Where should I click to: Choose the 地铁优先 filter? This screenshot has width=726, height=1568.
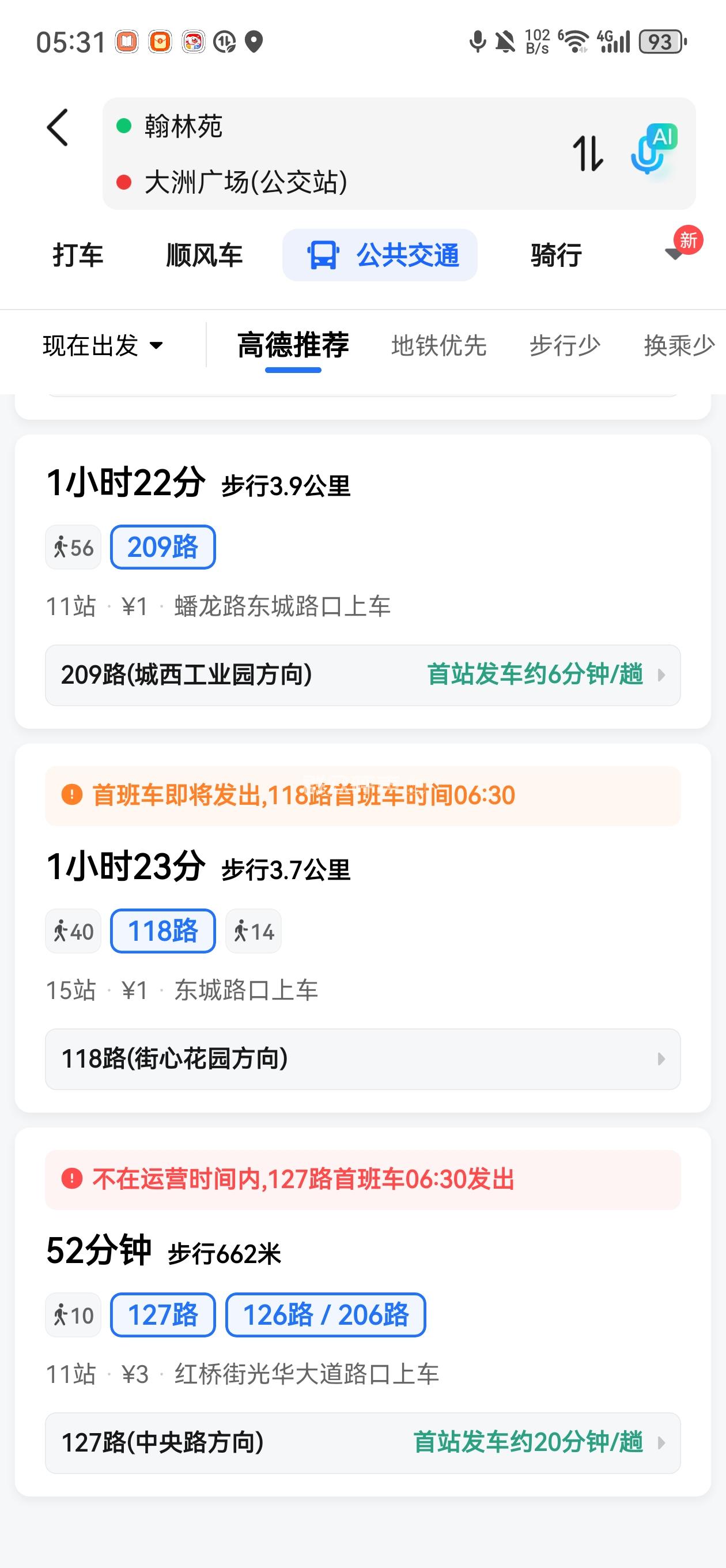point(438,345)
